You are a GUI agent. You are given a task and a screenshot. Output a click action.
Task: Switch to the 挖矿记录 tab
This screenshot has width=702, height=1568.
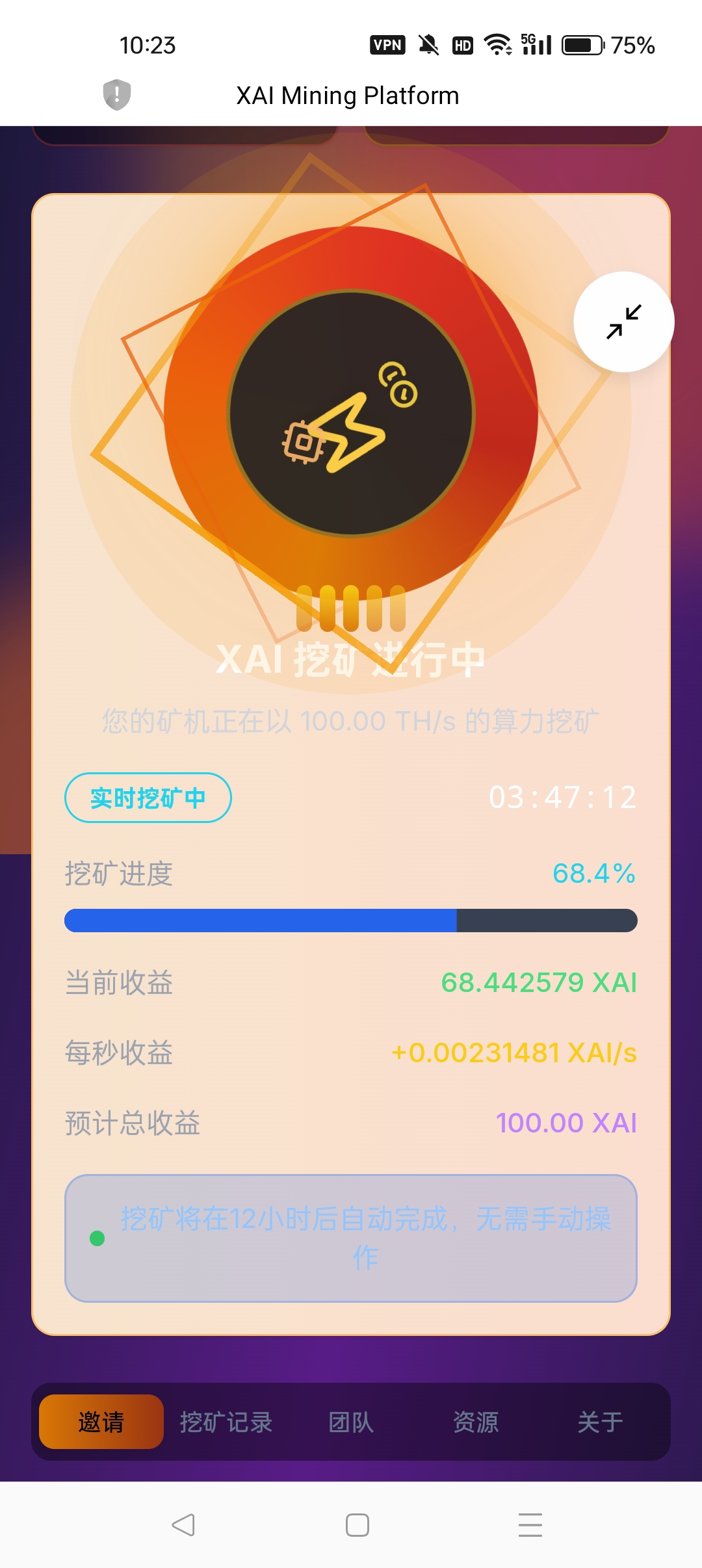[x=226, y=1422]
